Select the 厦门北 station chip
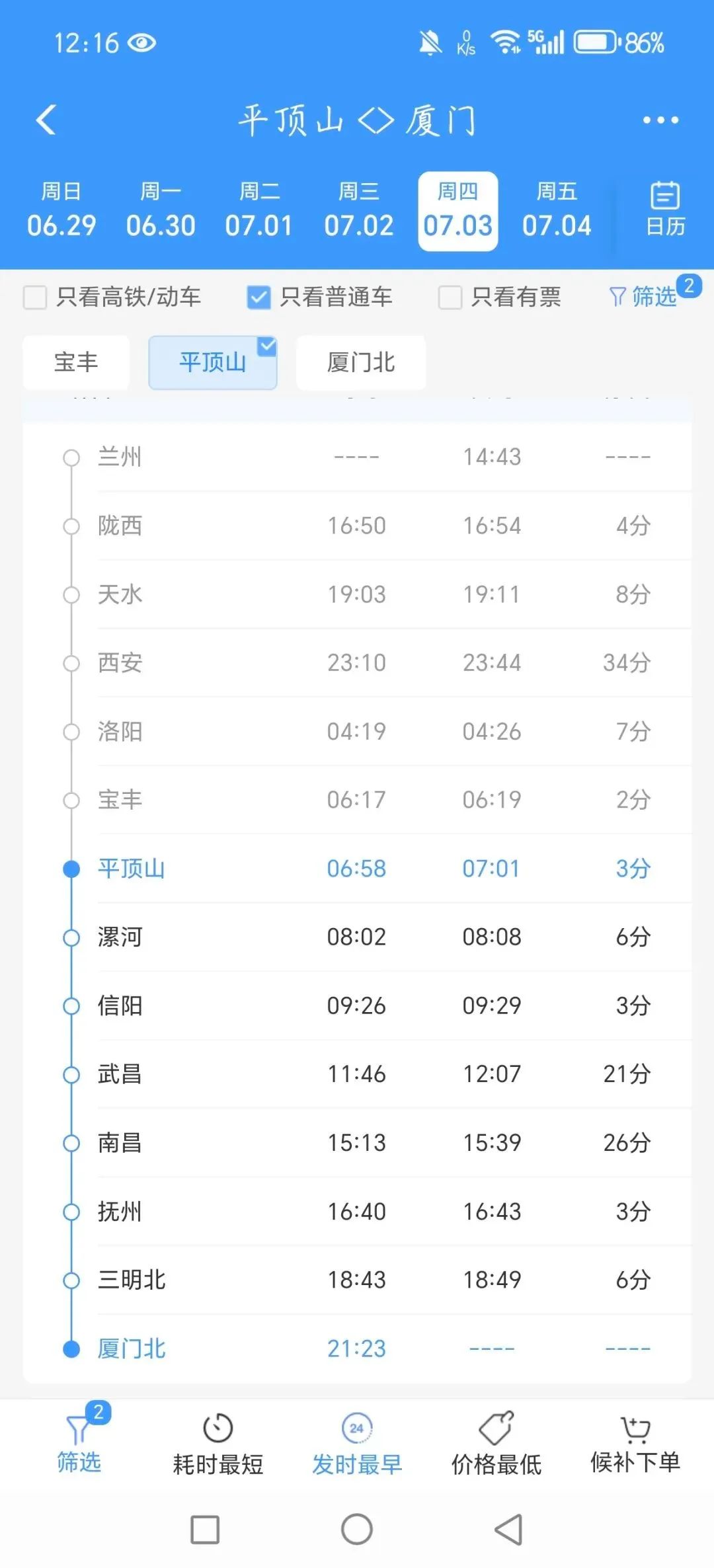The image size is (714, 1568). click(x=361, y=362)
